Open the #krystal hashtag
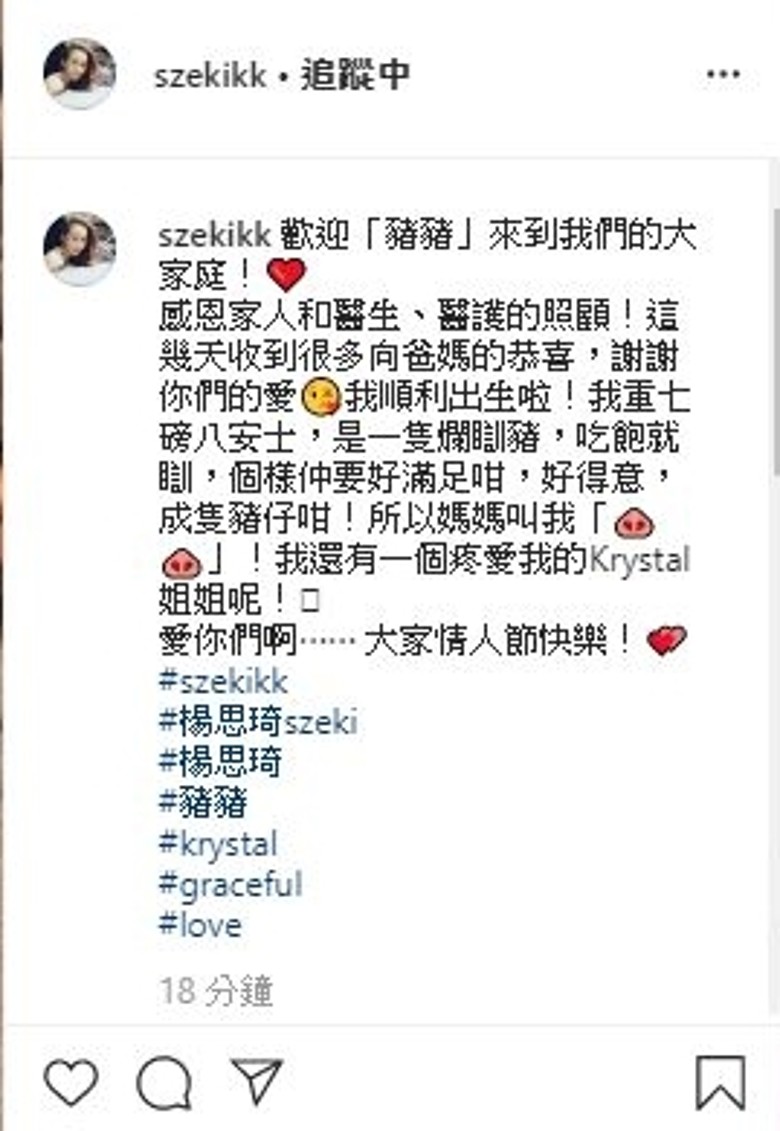 pyautogui.click(x=217, y=843)
